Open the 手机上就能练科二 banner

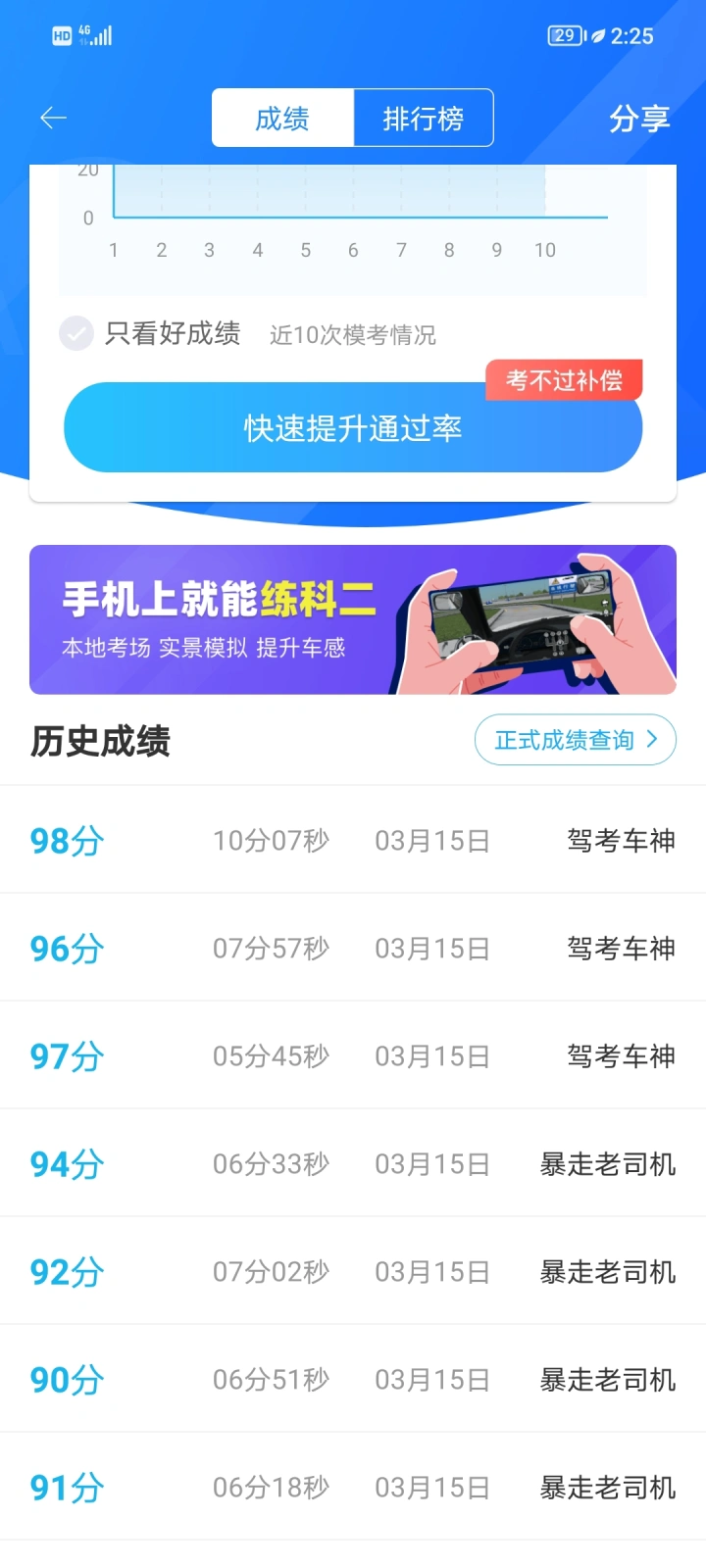point(353,619)
